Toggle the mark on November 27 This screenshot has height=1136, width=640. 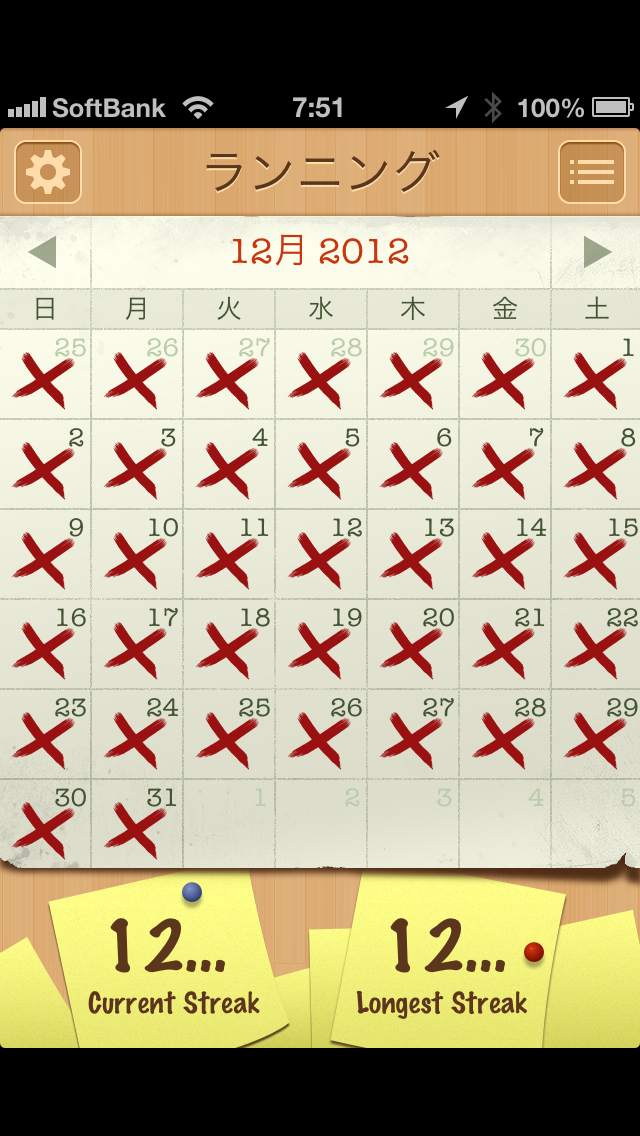point(229,375)
